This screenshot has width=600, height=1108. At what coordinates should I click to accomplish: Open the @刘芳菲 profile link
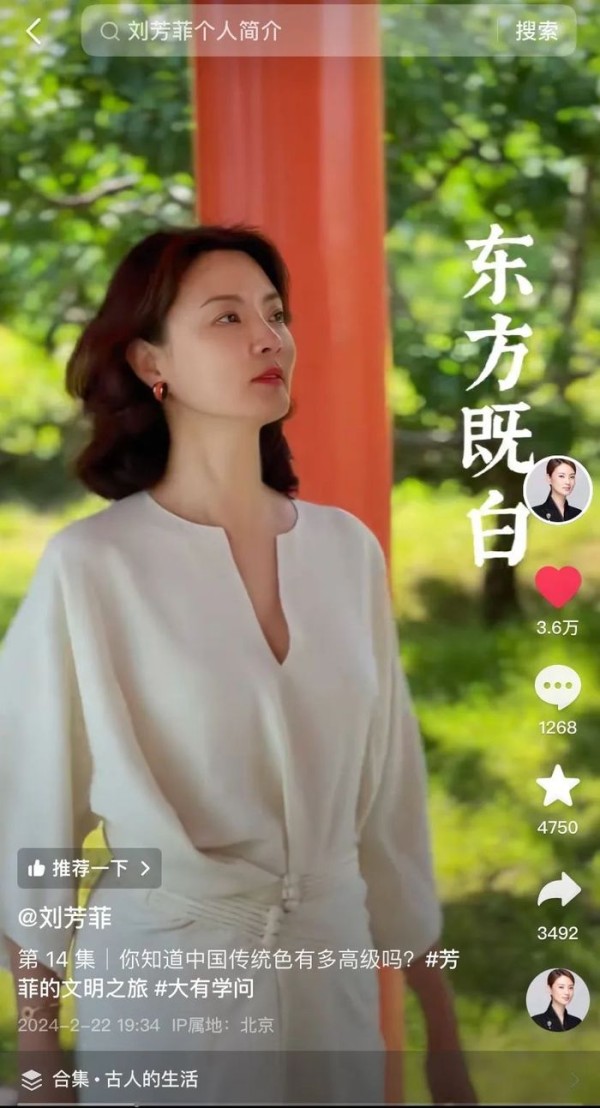65,916
